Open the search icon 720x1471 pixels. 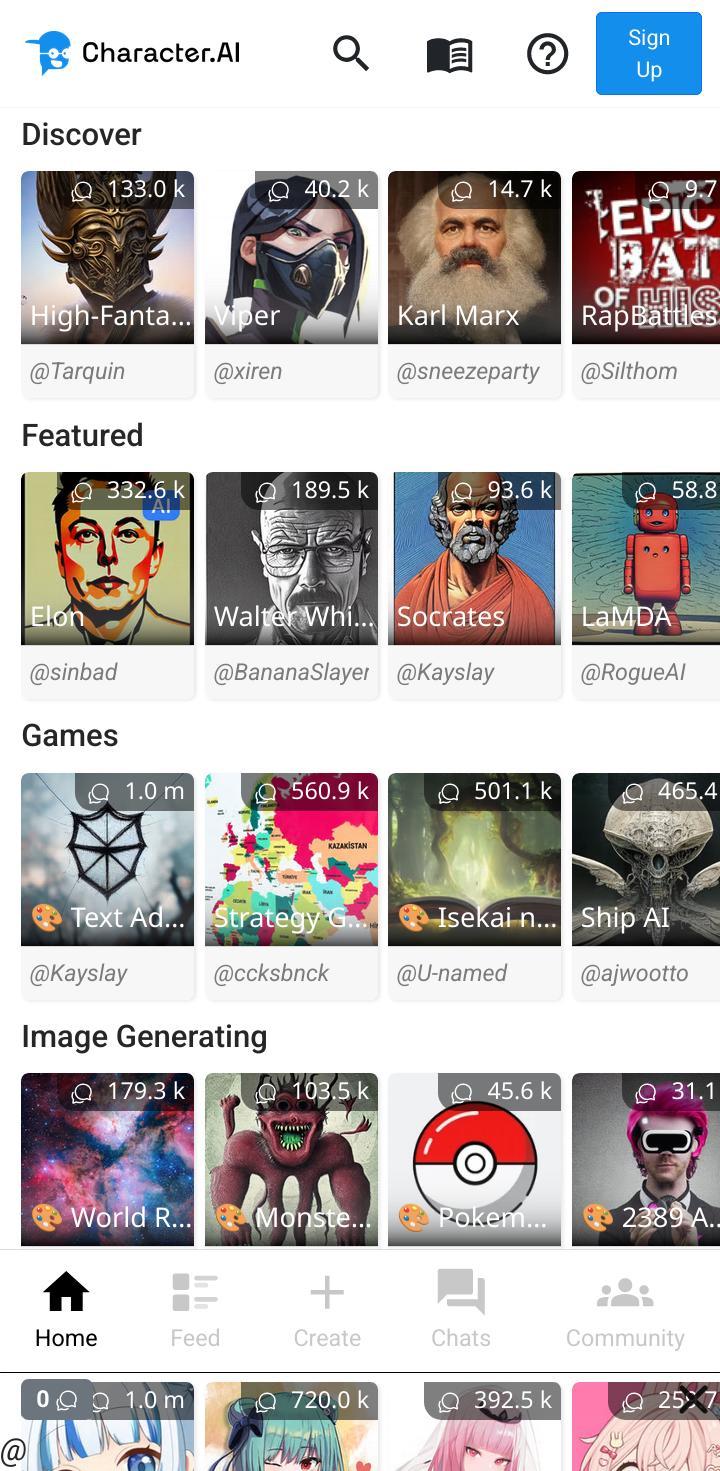tap(351, 53)
